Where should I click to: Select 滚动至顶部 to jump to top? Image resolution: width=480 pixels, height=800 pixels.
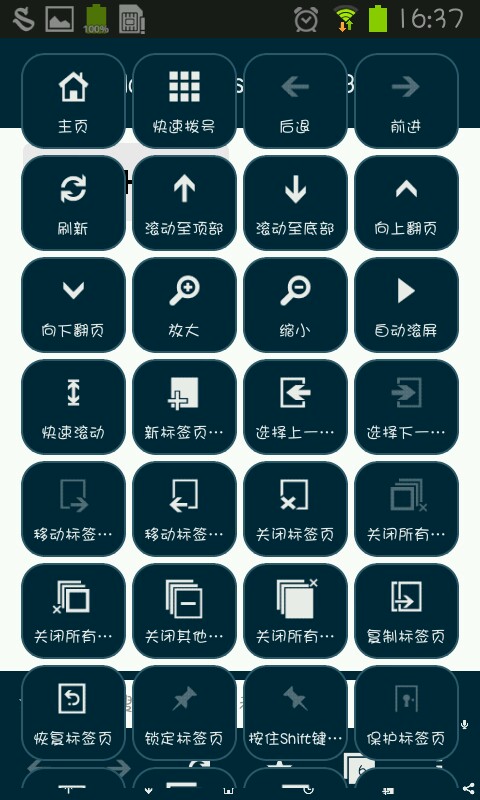[184, 203]
